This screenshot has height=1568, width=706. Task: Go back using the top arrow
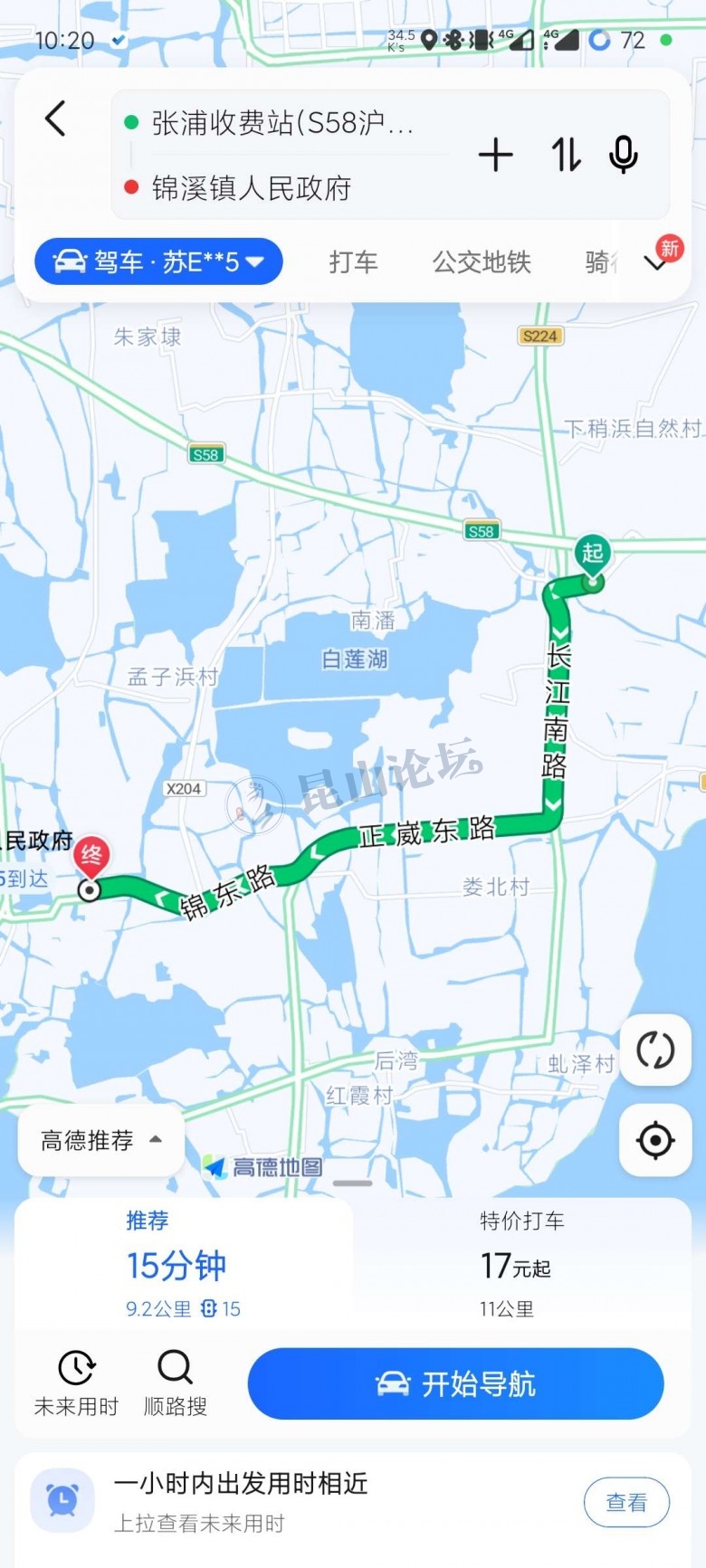(56, 119)
